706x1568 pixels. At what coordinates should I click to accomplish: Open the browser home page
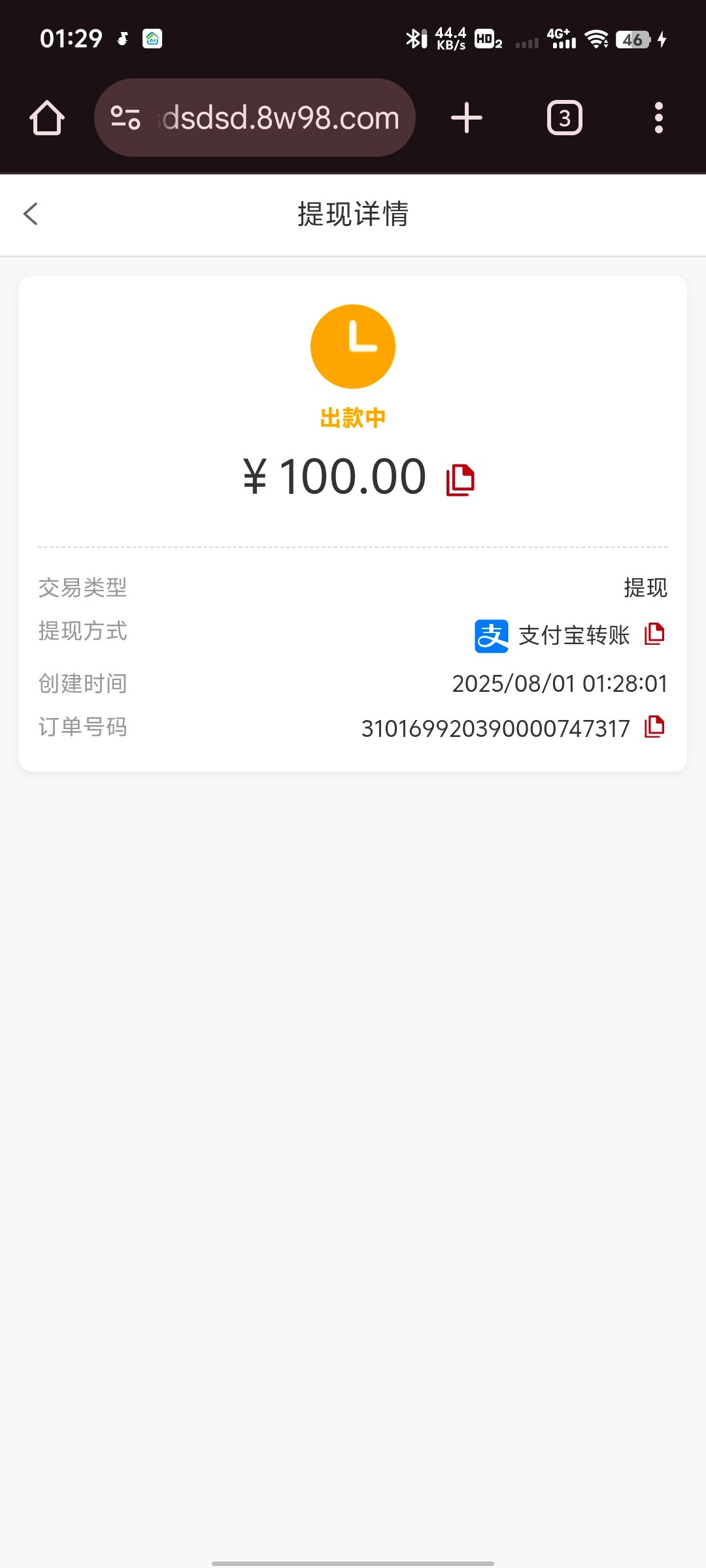(x=47, y=118)
